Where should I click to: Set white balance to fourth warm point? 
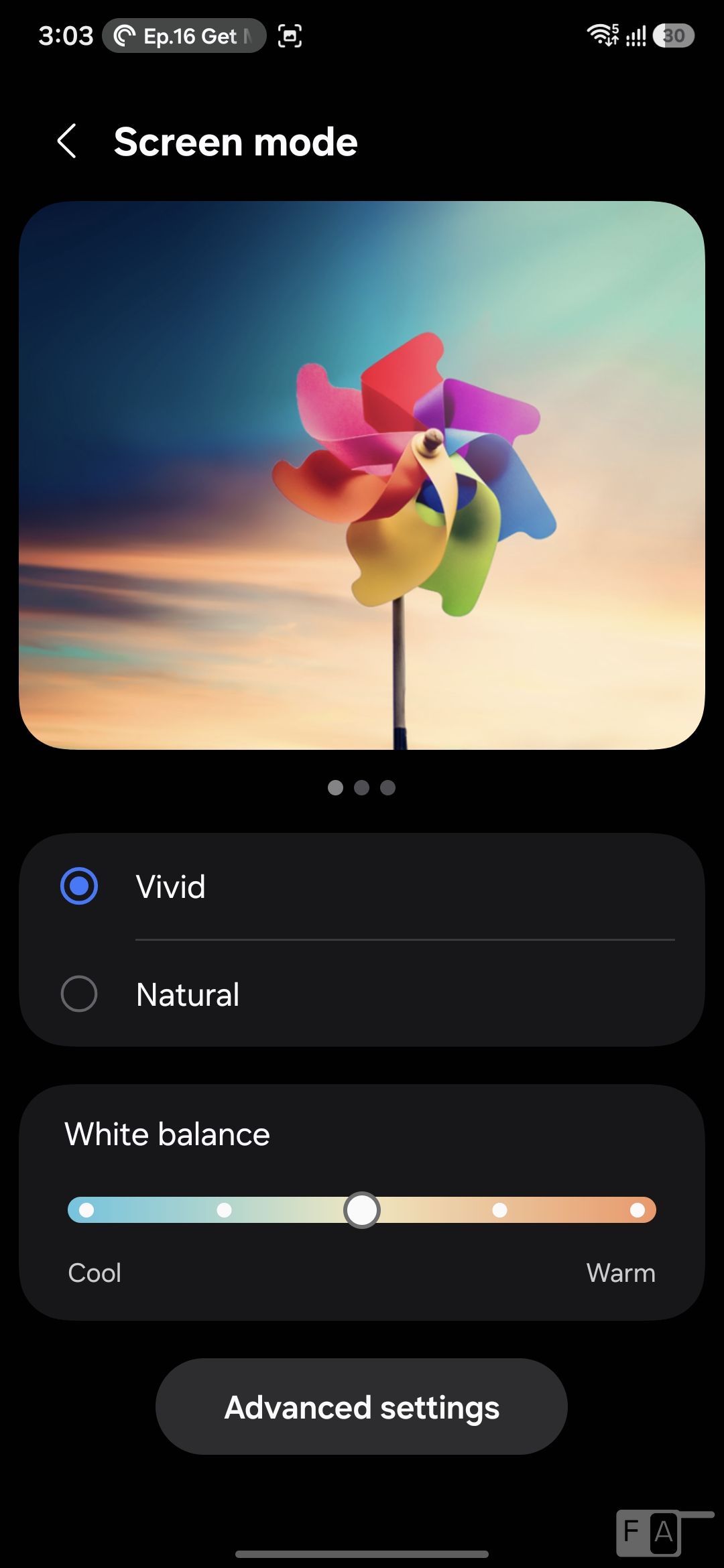coord(499,1210)
